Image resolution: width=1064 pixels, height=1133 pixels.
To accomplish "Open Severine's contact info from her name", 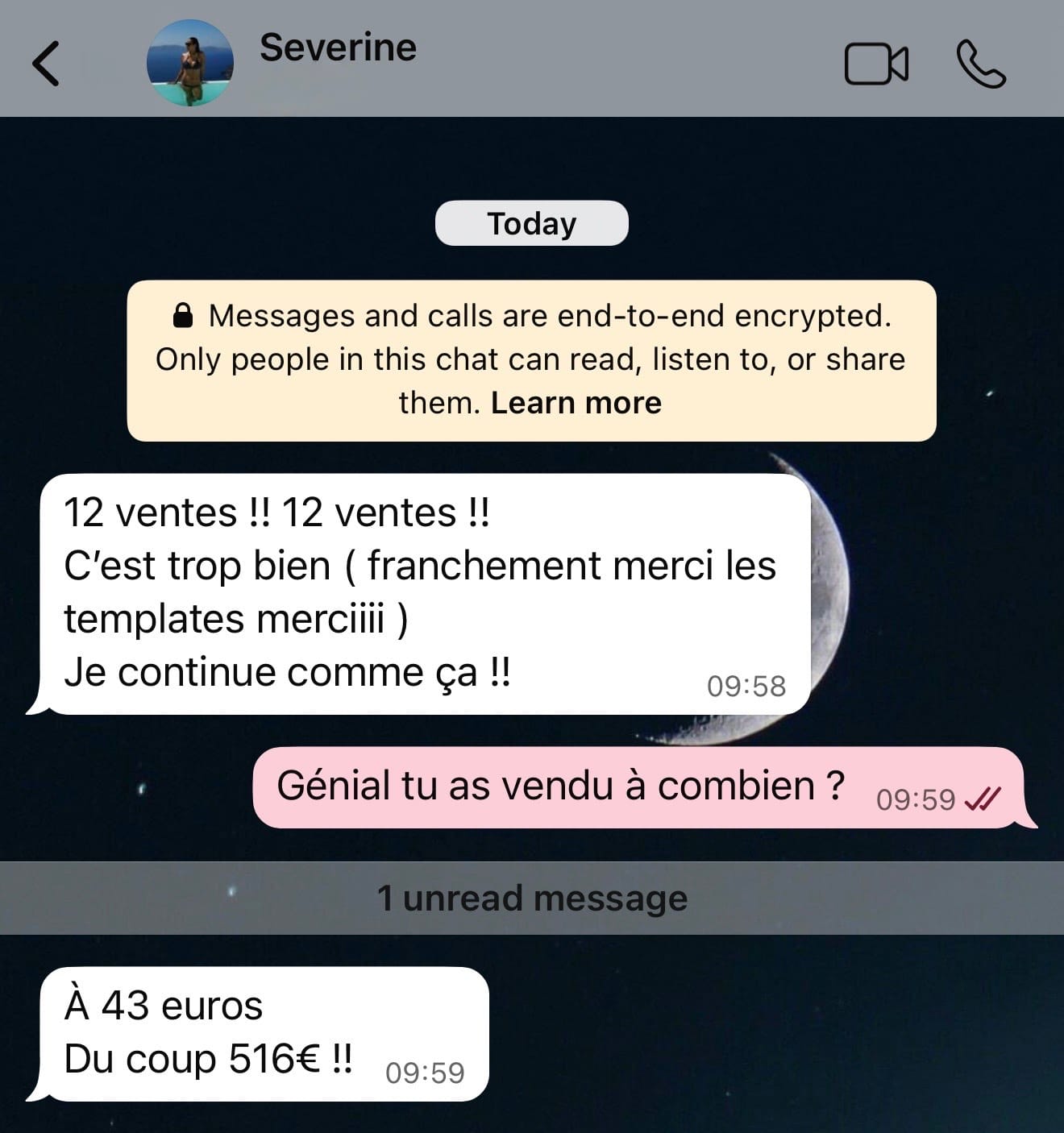I will (x=338, y=48).
